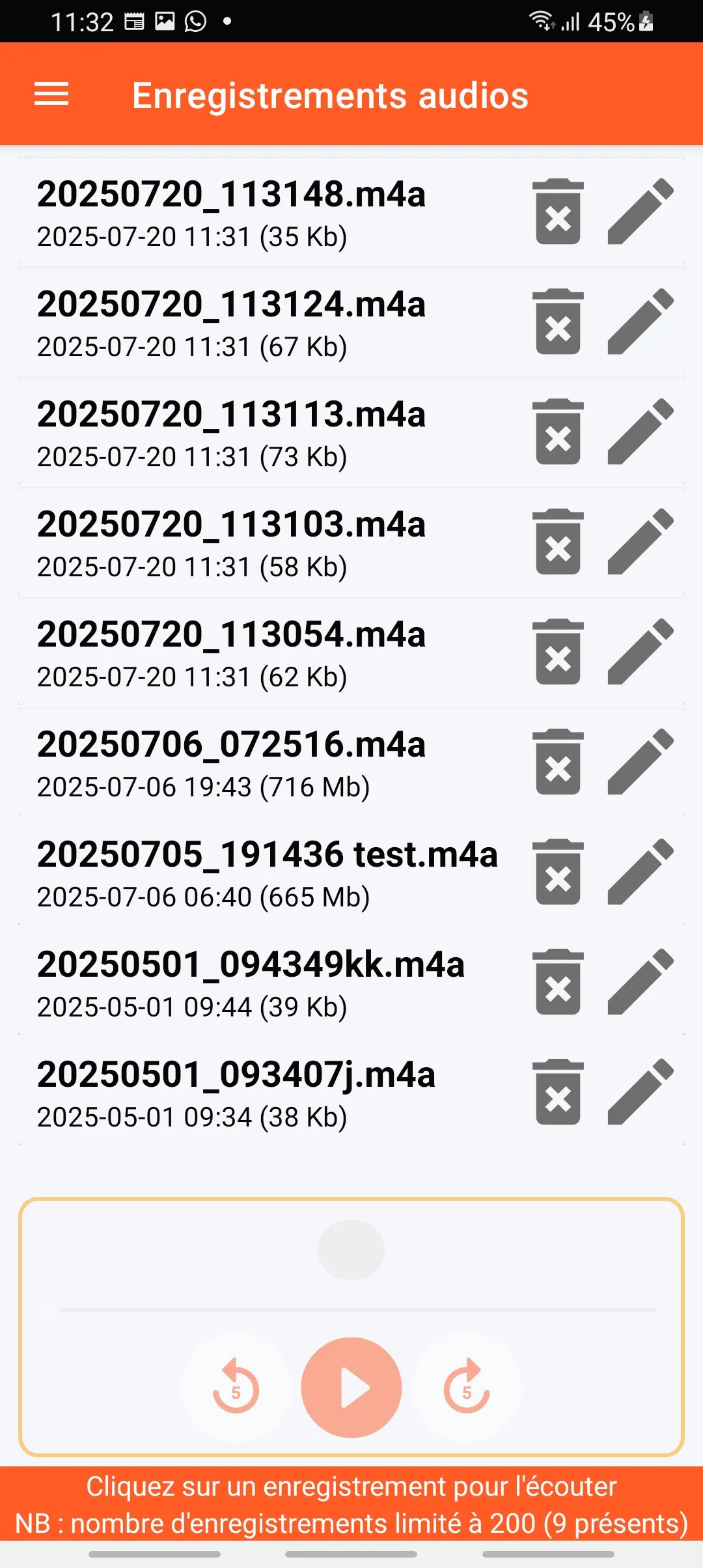This screenshot has width=703, height=1568.
Task: Remove recording 20250720_113113.m4a with trash icon
Action: point(558,432)
